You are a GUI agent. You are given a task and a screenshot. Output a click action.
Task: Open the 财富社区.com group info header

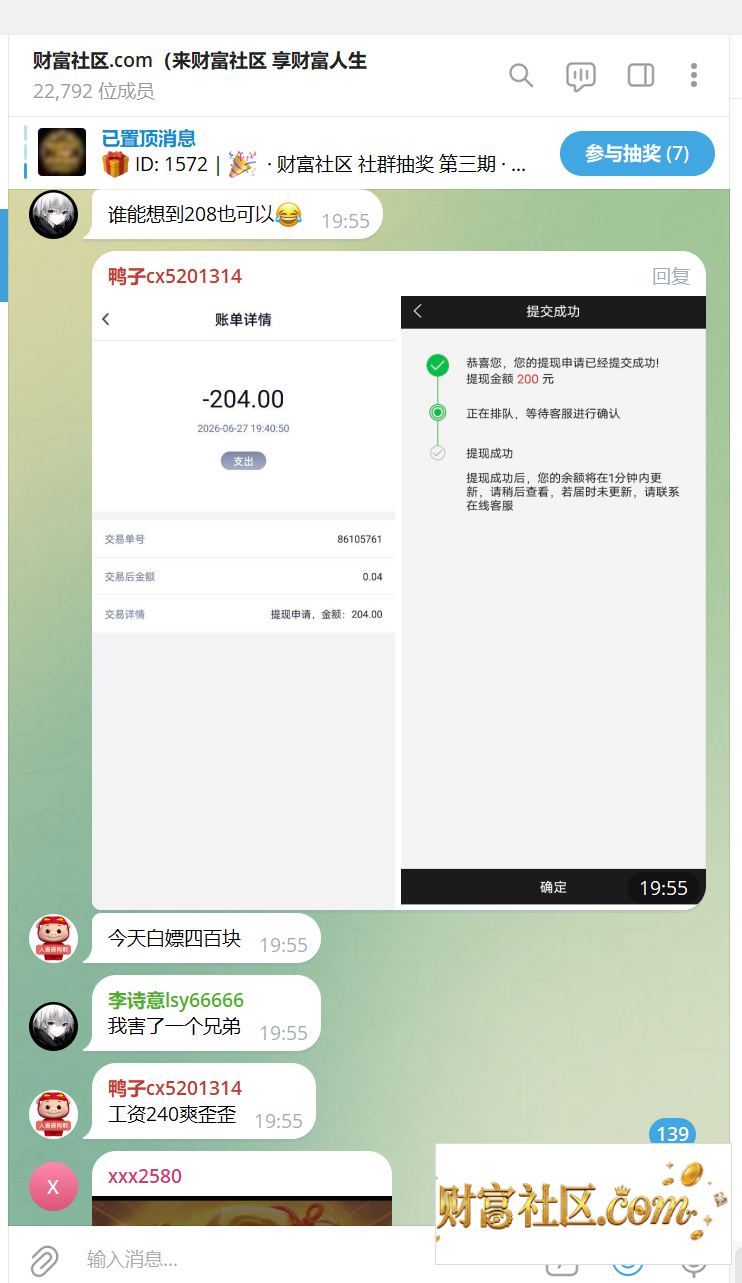[x=200, y=75]
